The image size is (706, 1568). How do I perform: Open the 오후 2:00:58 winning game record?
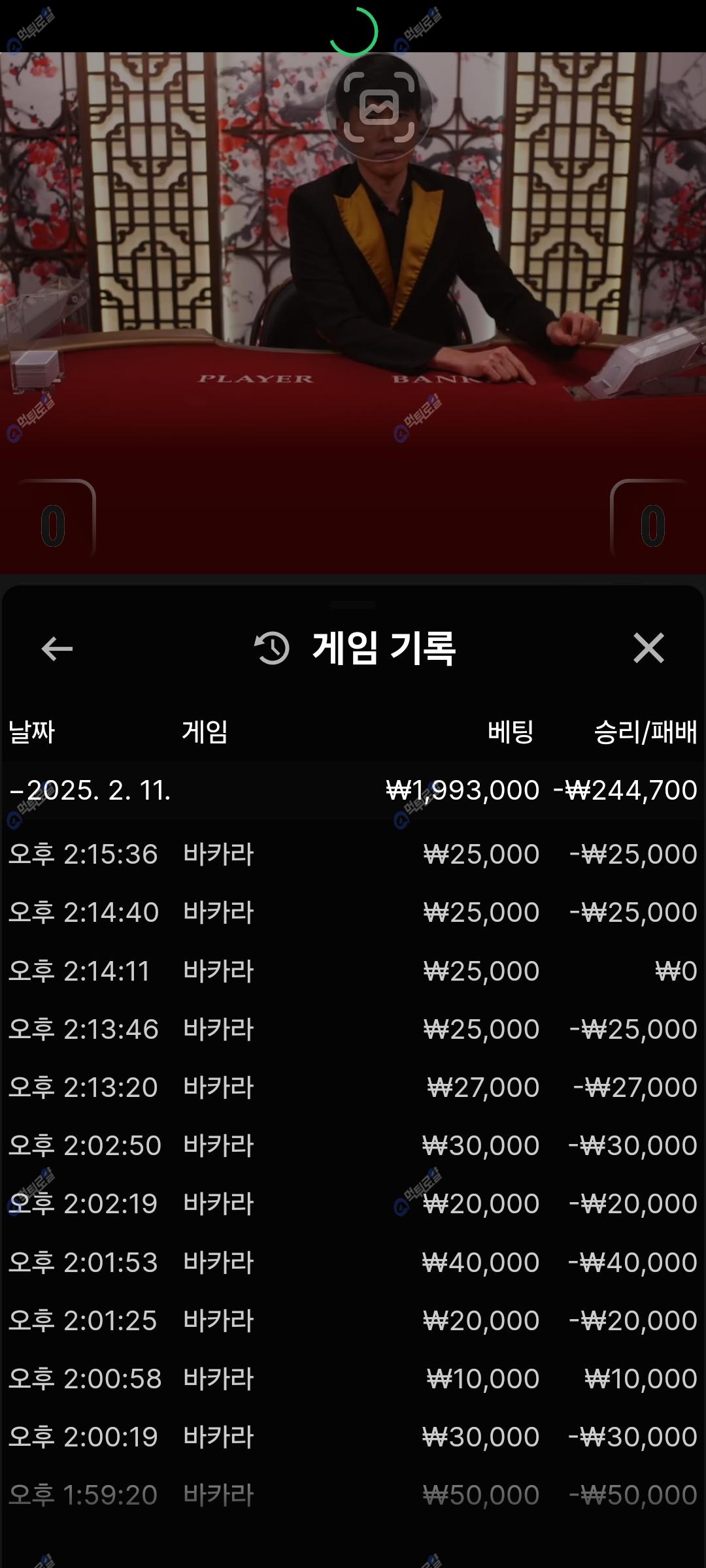tap(353, 1379)
